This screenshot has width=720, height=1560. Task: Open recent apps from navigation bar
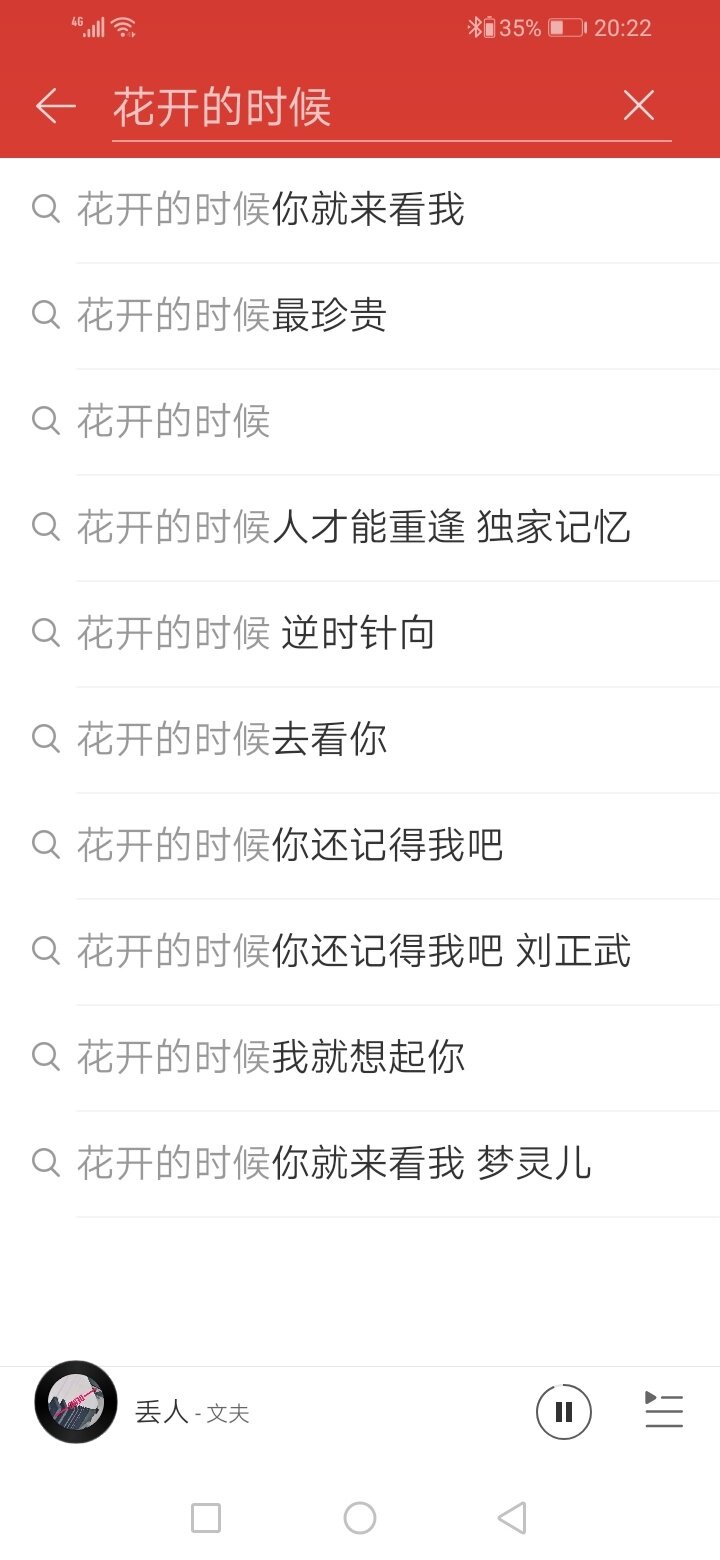click(x=206, y=1518)
